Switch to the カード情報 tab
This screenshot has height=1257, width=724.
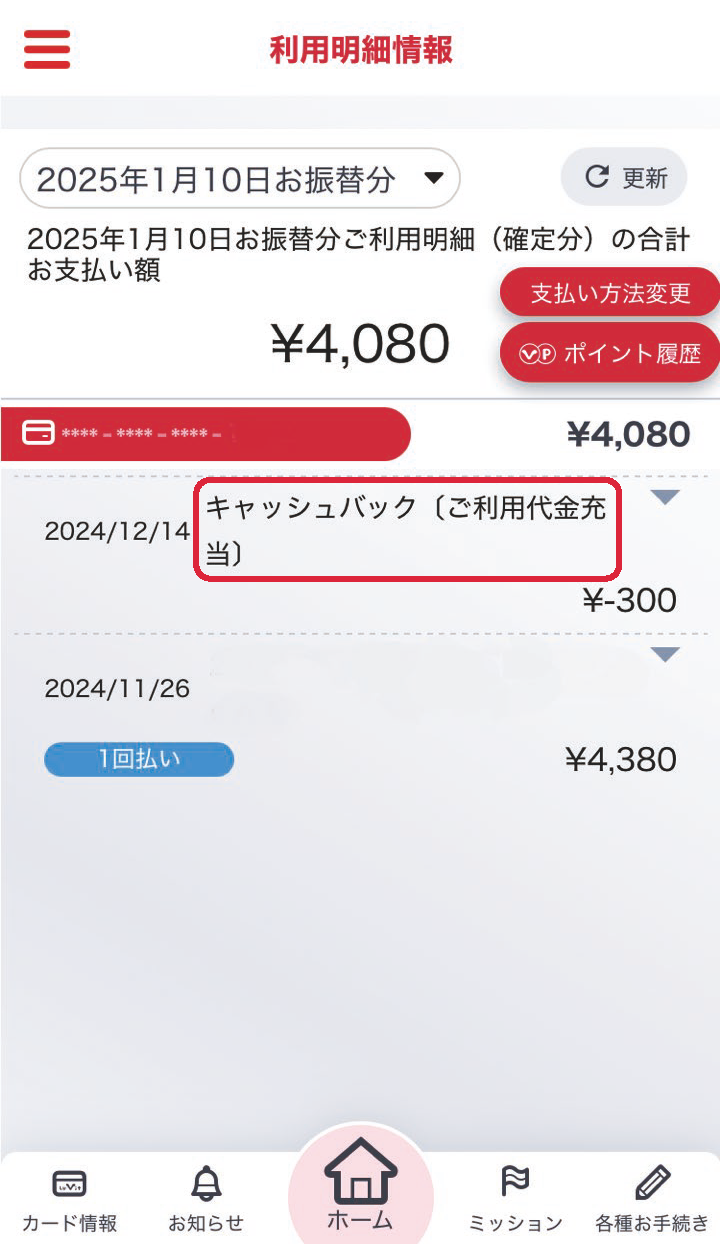tap(69, 1201)
